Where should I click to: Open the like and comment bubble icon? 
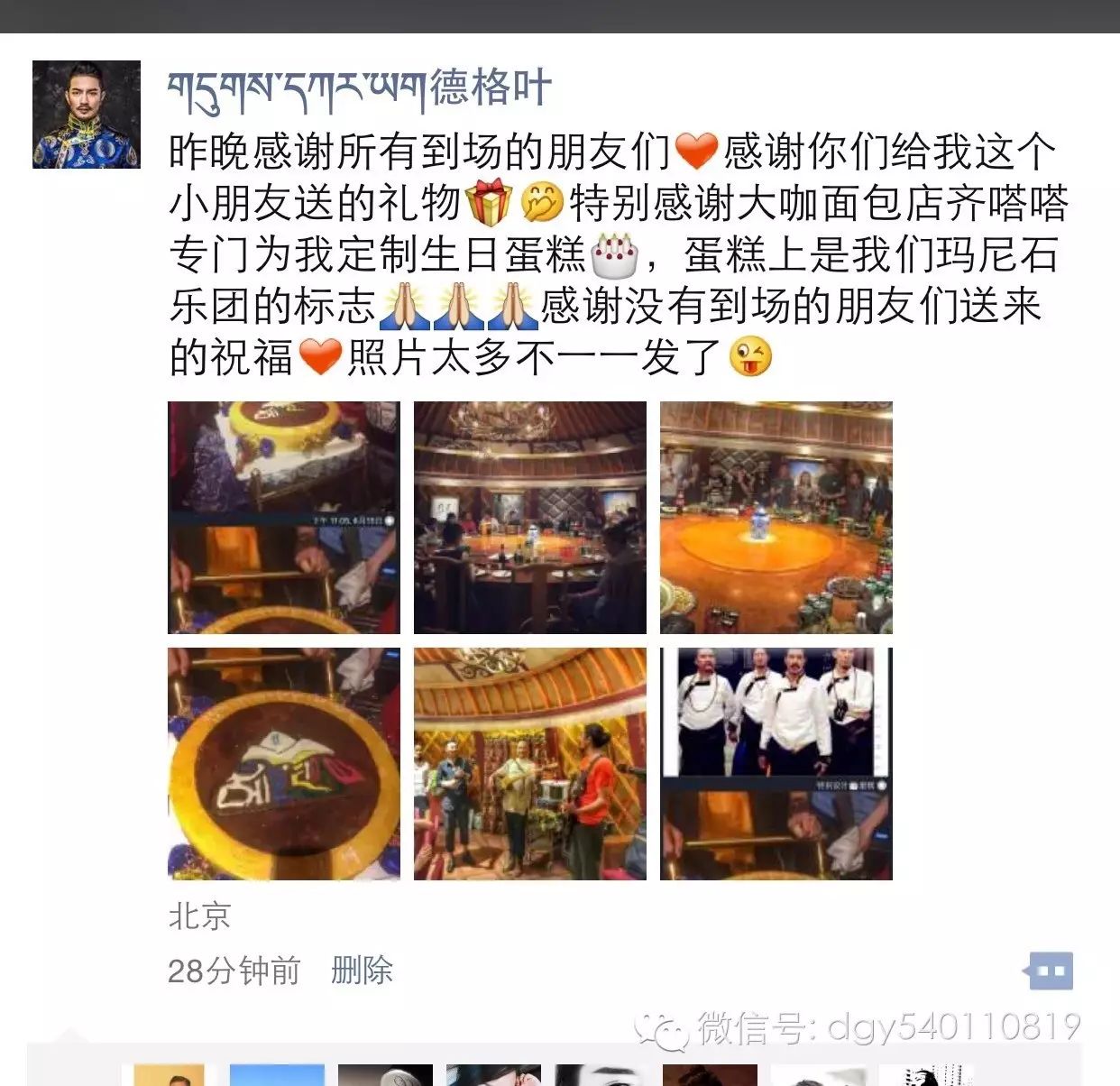pyautogui.click(x=1049, y=971)
